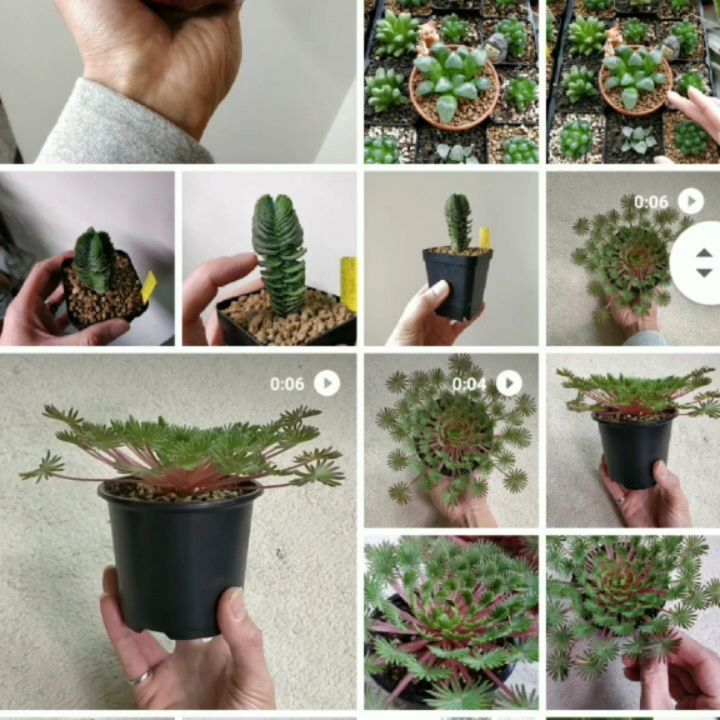Open succulent tray photo without the finger
720x720 pixels.
pos(451,80)
